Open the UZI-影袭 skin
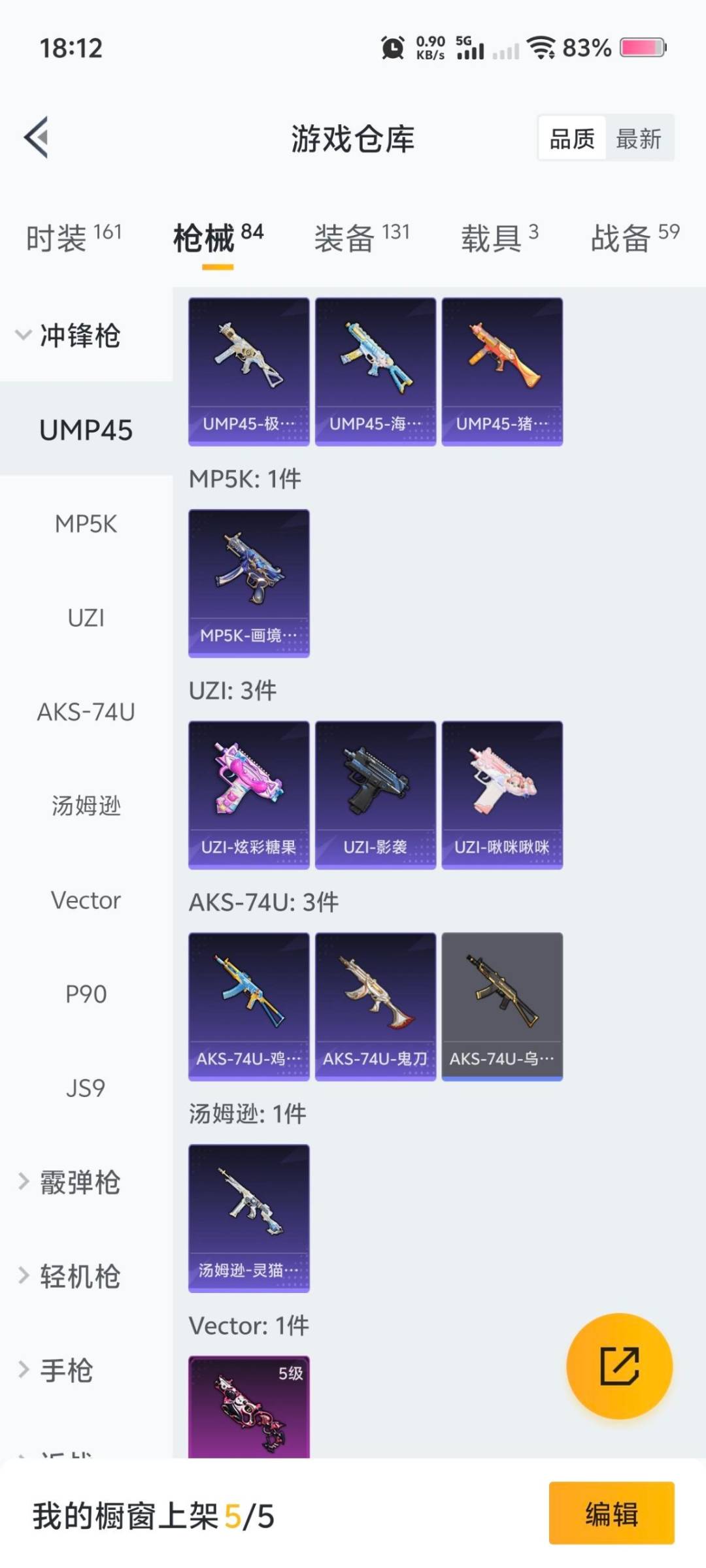This screenshot has height=1568, width=706. coord(375,794)
